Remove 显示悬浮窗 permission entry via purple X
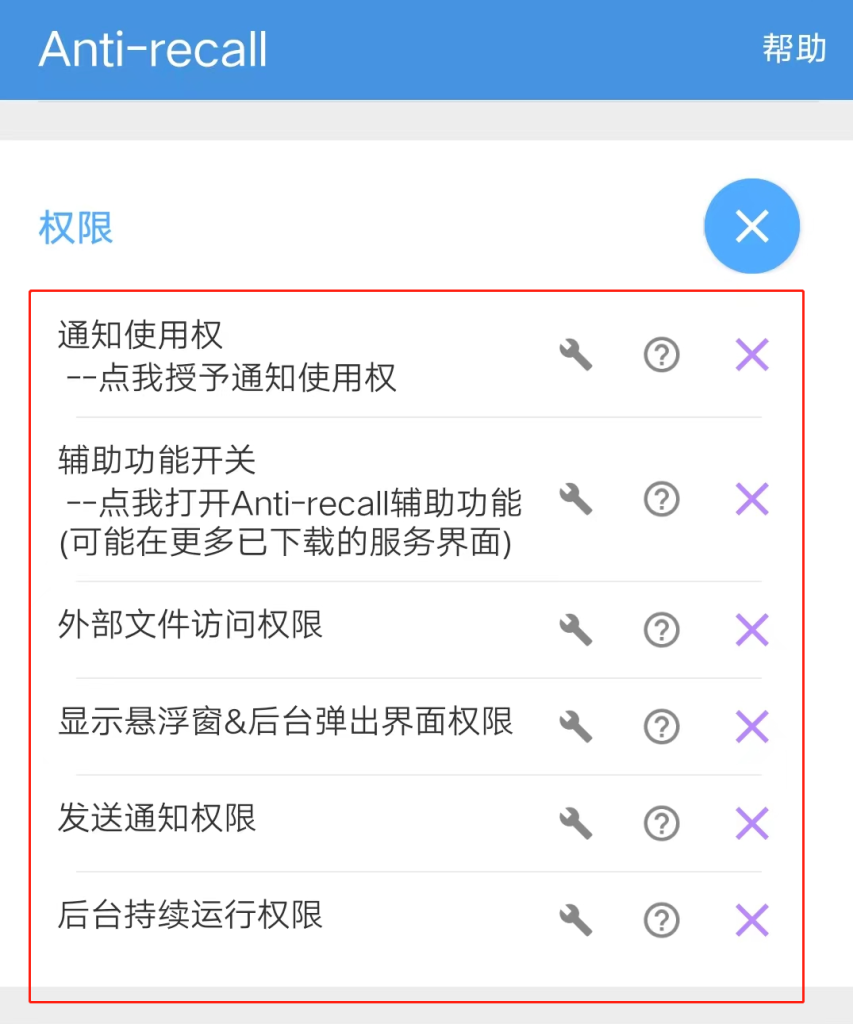Screen dimensions: 853x1024 pyautogui.click(x=751, y=727)
